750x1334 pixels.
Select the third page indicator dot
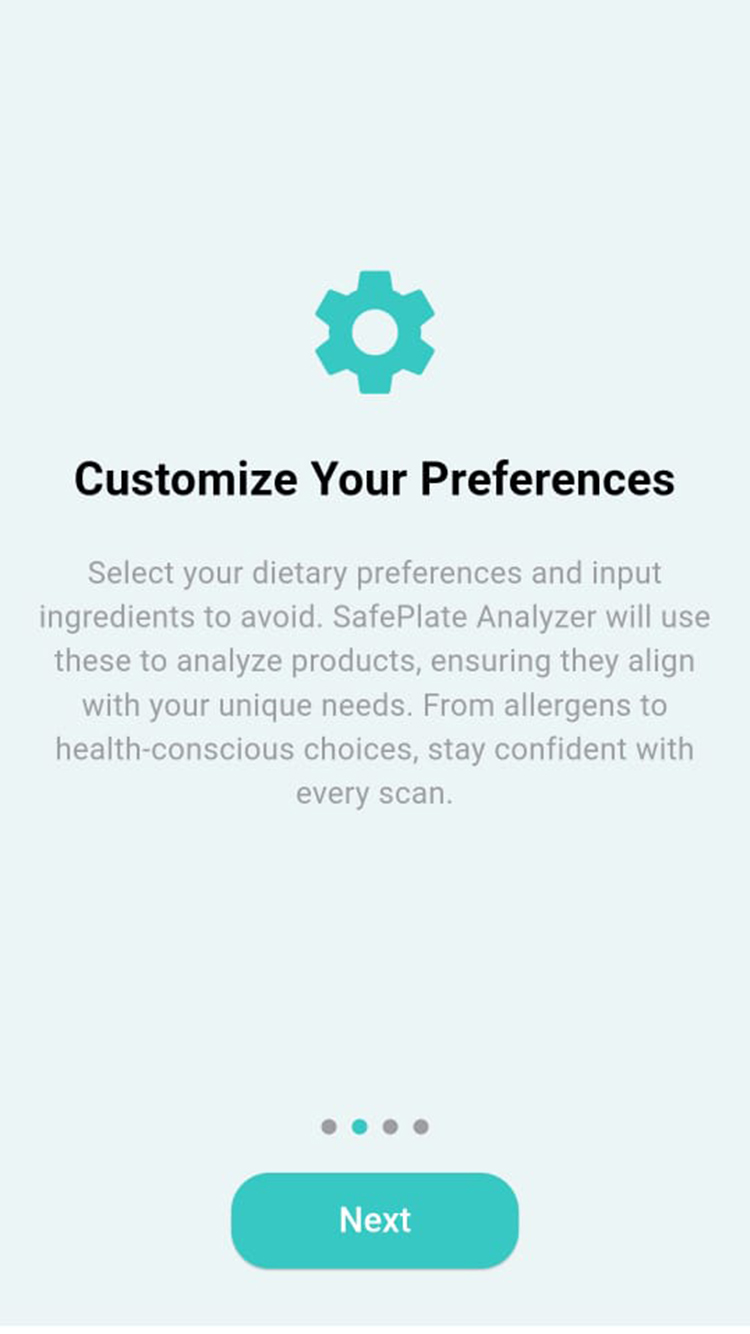coord(390,1127)
